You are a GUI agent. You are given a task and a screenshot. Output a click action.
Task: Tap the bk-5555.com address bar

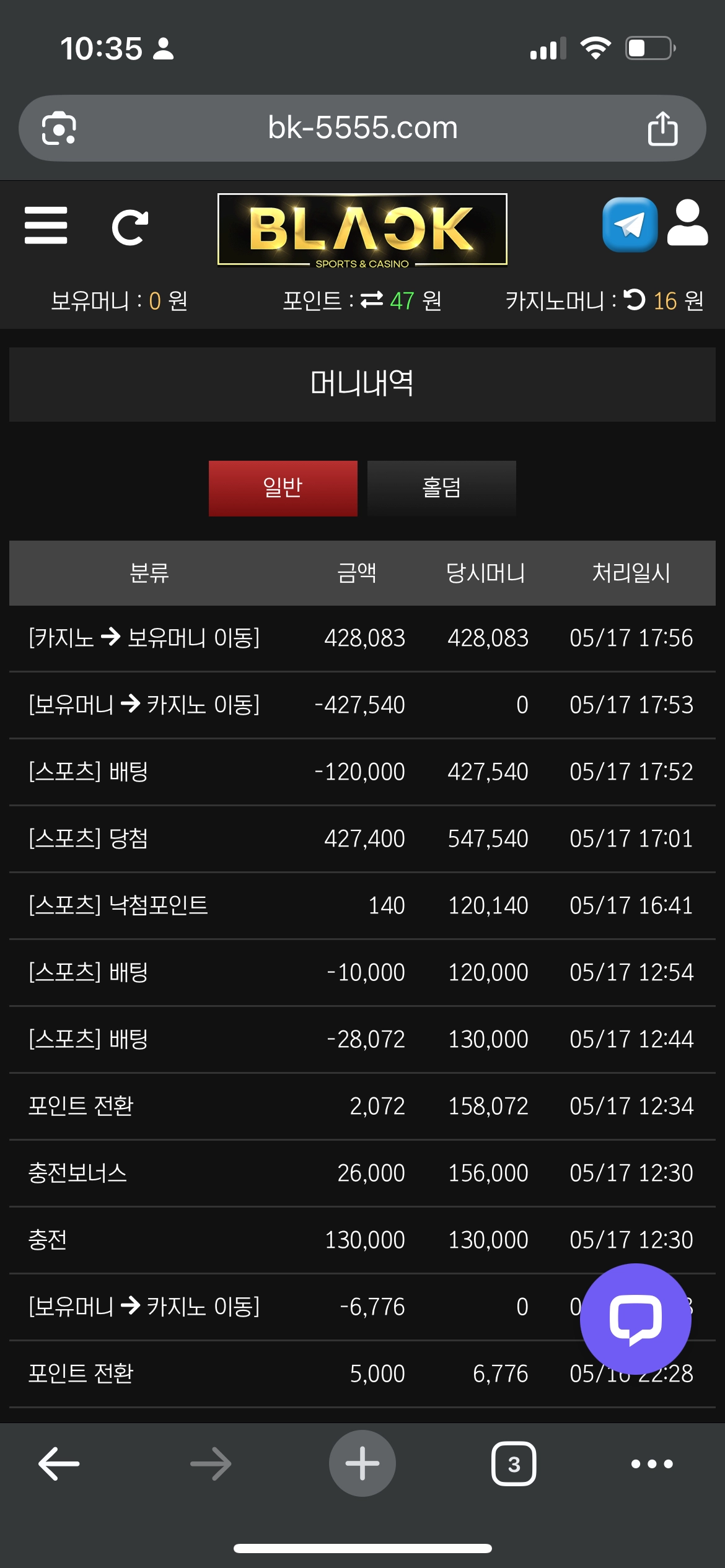point(362,128)
